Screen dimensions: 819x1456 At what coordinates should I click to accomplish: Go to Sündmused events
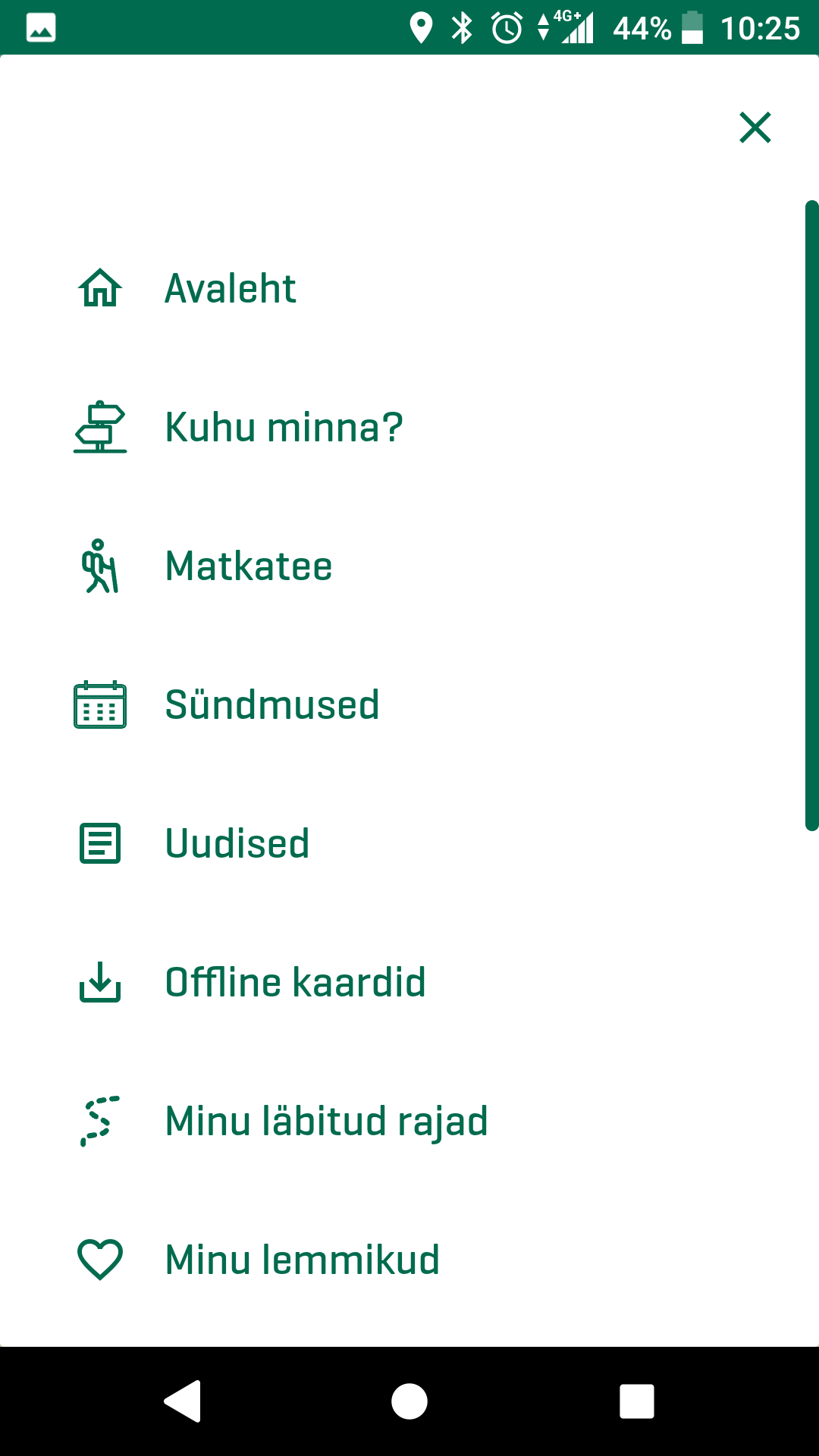tap(409, 705)
